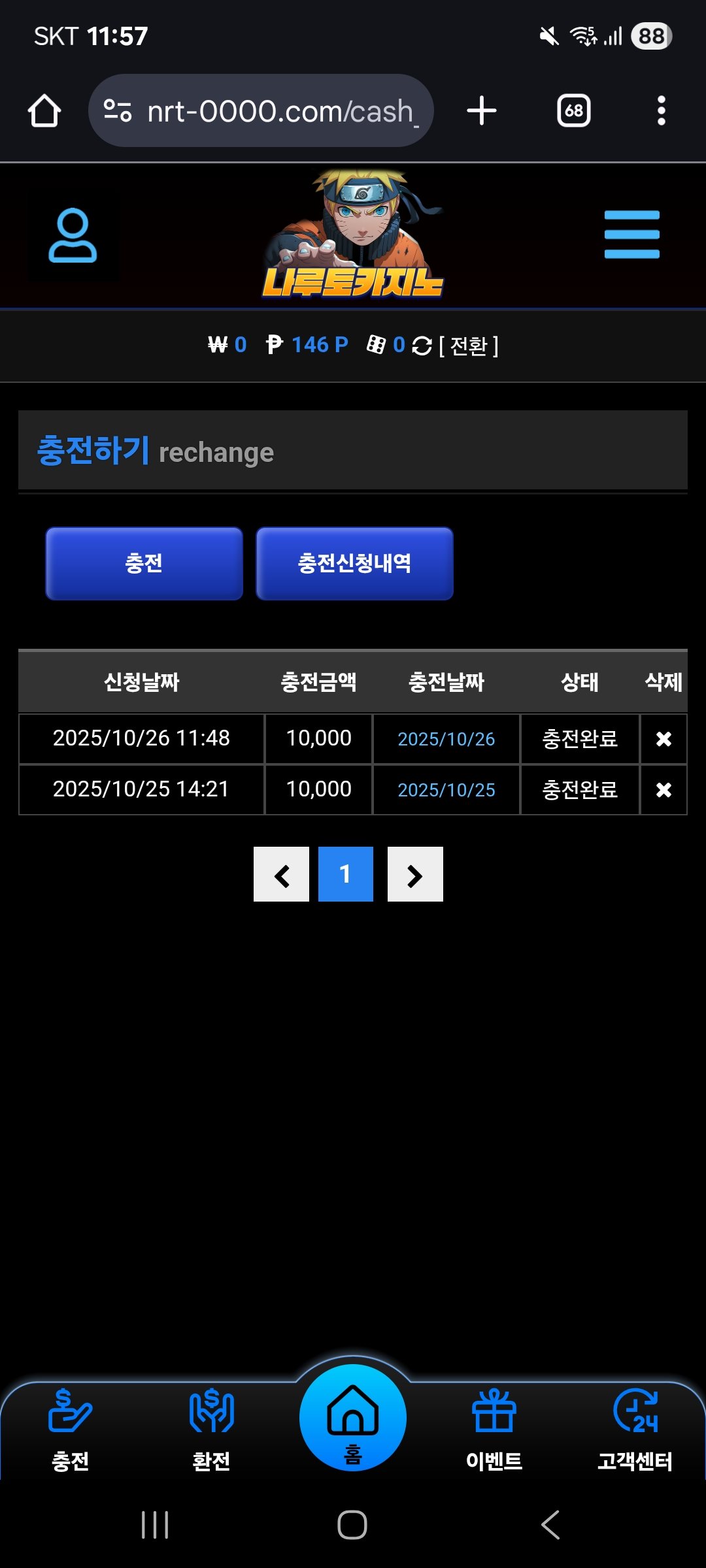Open a new browser tab
This screenshot has height=1568, width=706.
coord(482,110)
